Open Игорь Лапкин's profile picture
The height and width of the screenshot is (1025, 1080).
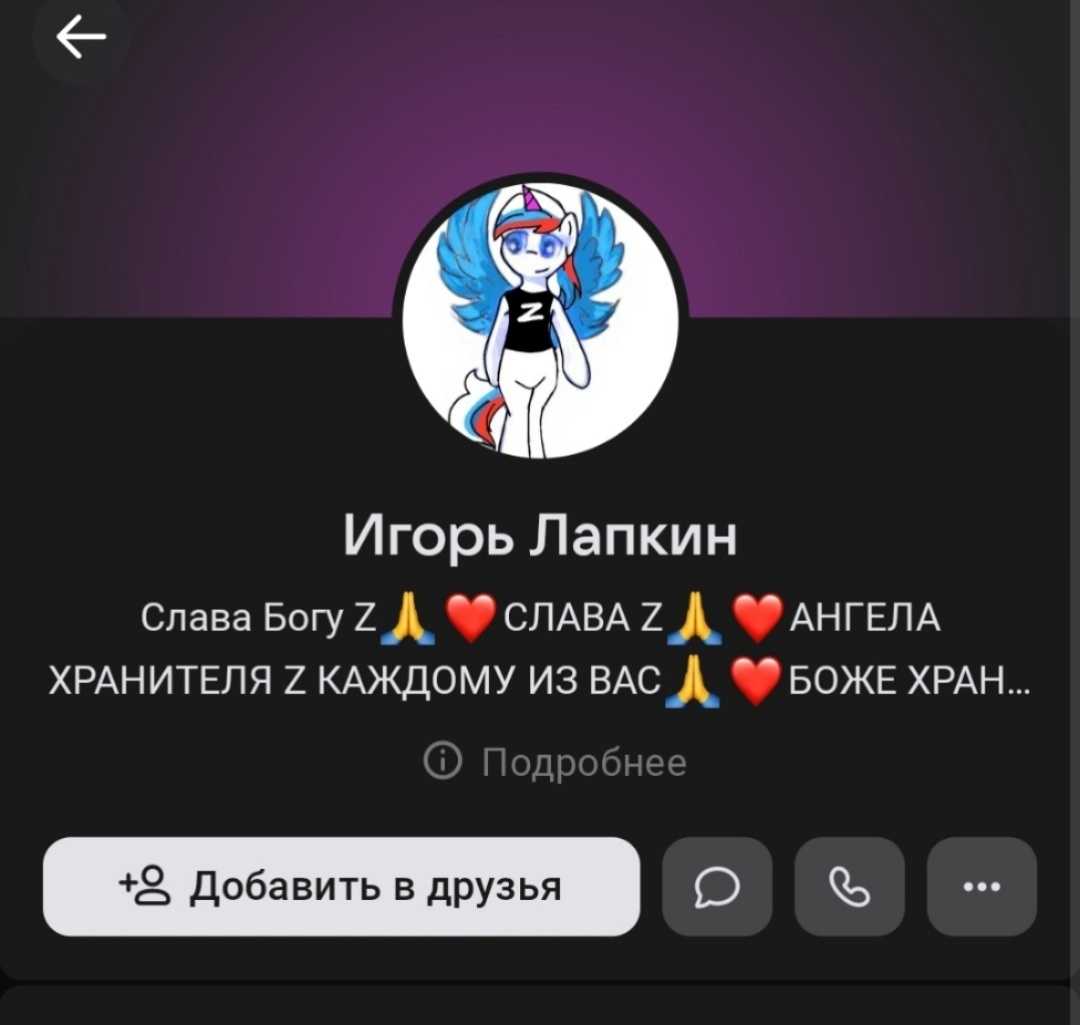point(540,320)
